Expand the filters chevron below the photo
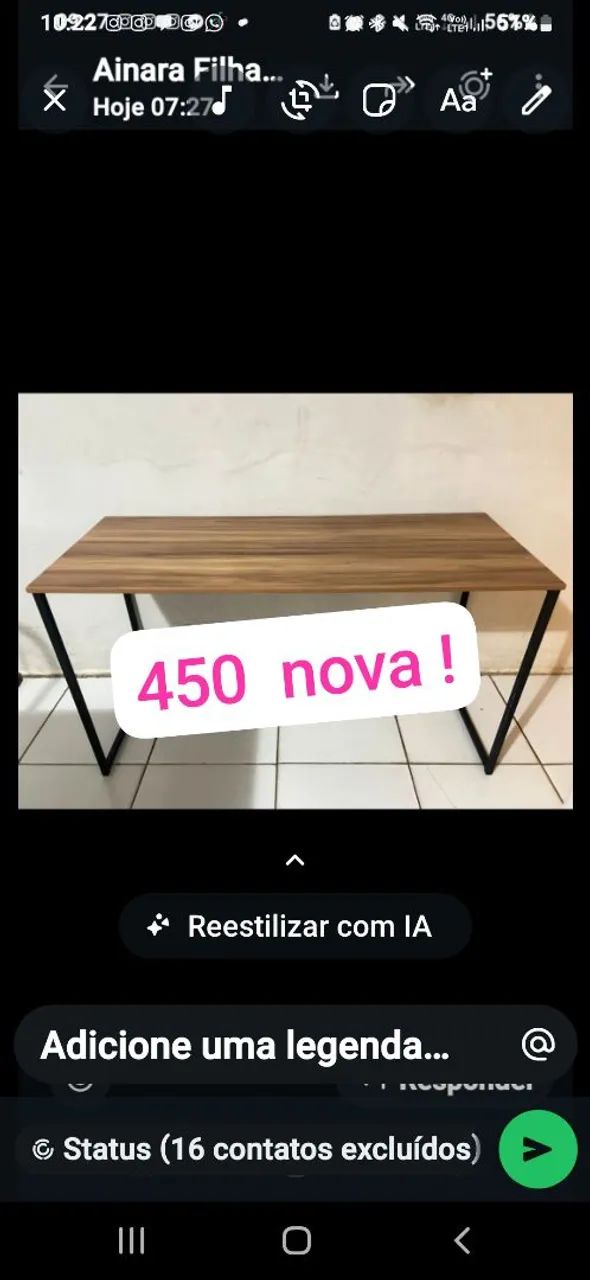Image resolution: width=590 pixels, height=1280 pixels. [x=295, y=860]
